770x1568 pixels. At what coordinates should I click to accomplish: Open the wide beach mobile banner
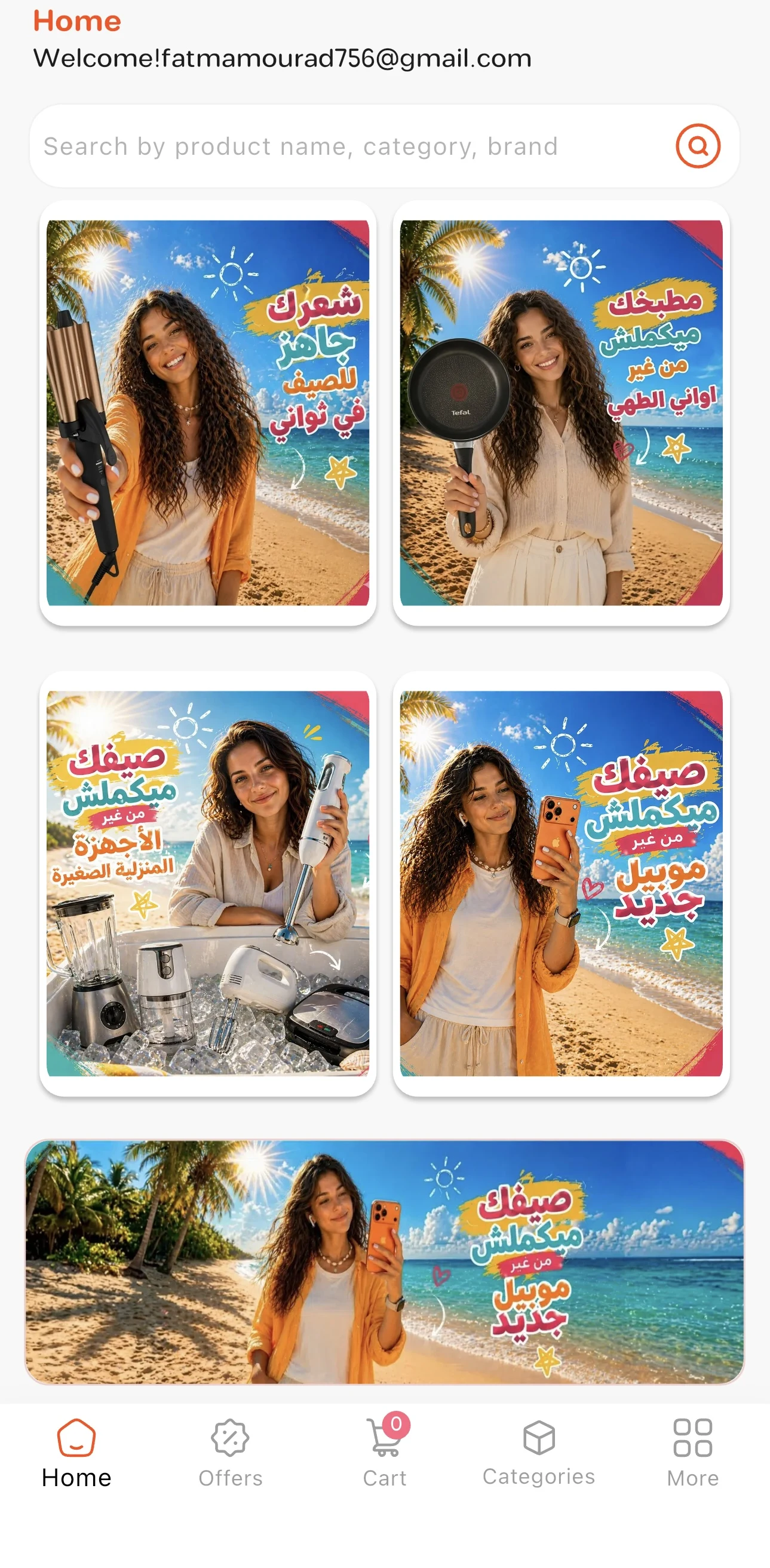385,1263
